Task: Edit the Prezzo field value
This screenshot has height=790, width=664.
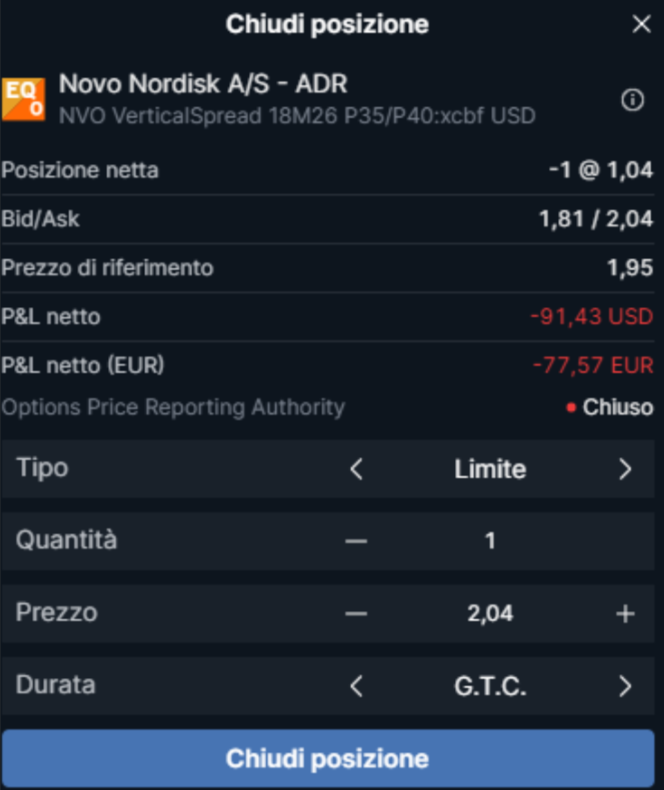Action: pos(490,613)
